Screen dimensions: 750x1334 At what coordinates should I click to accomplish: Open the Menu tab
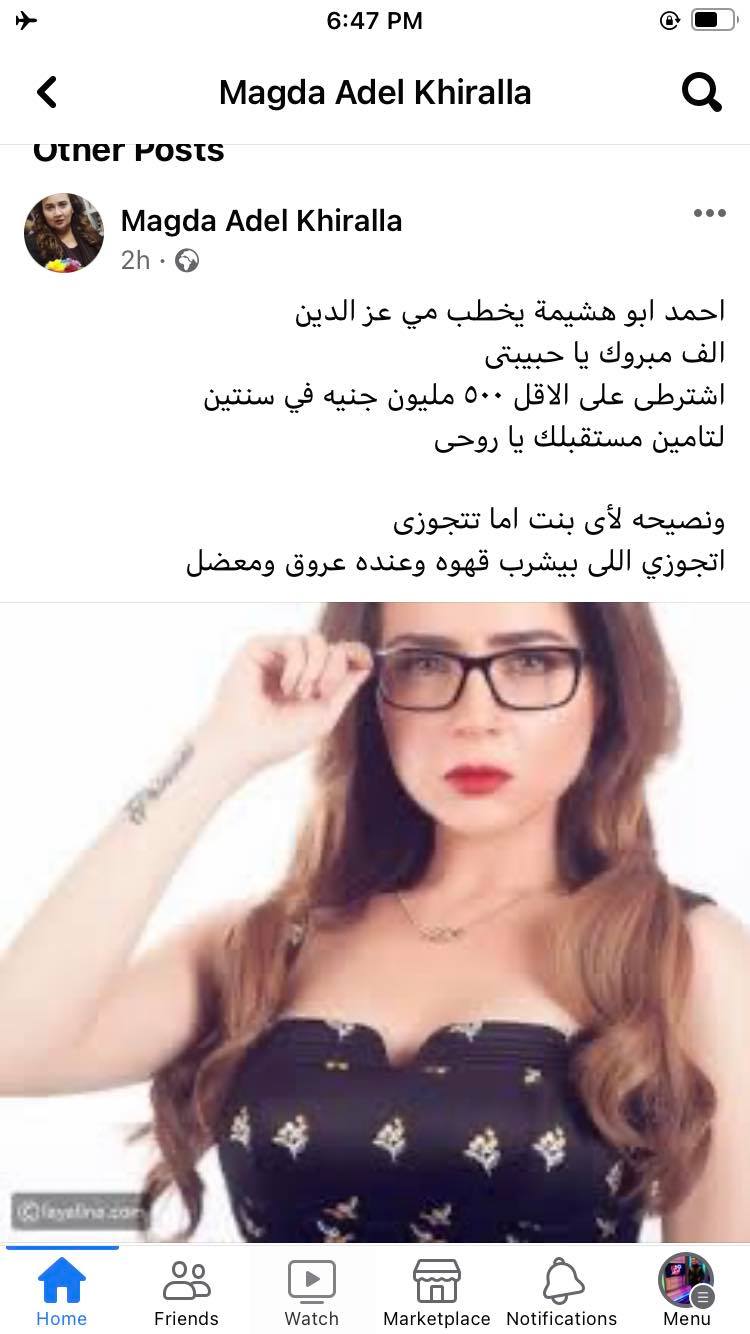pos(686,1290)
